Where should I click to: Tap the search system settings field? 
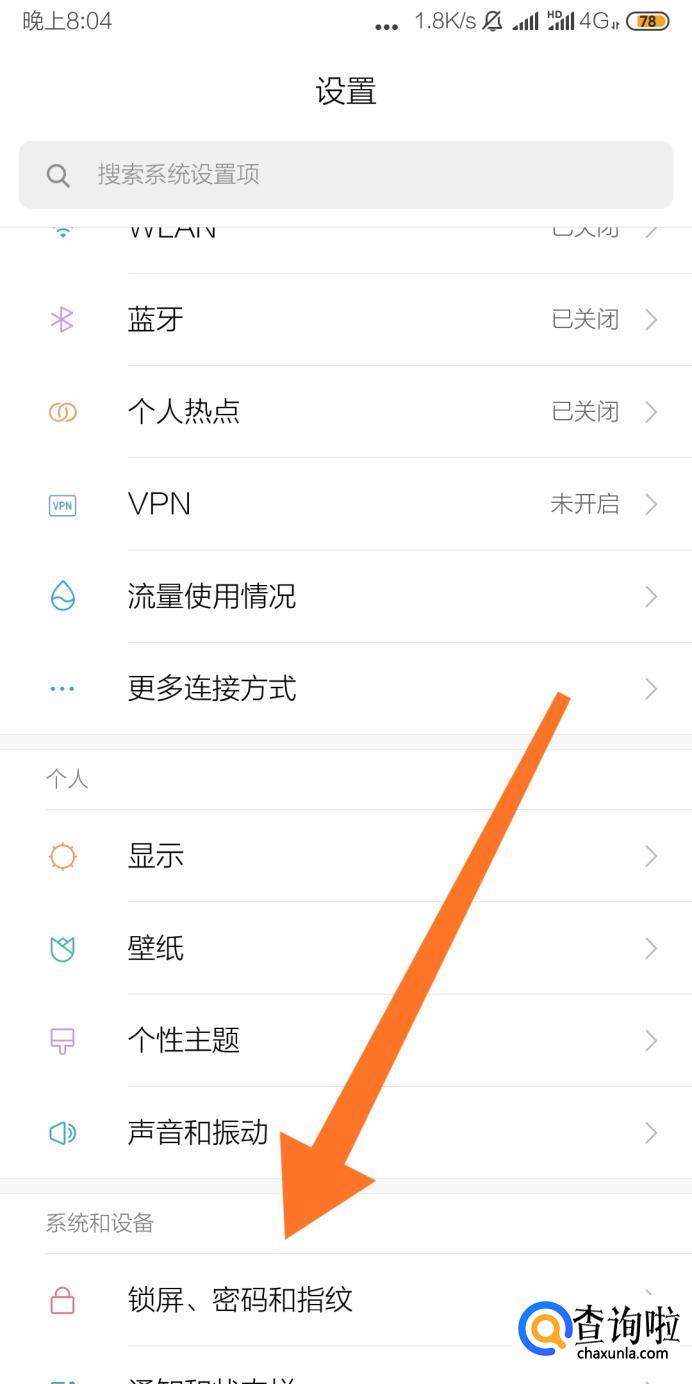[x=345, y=175]
